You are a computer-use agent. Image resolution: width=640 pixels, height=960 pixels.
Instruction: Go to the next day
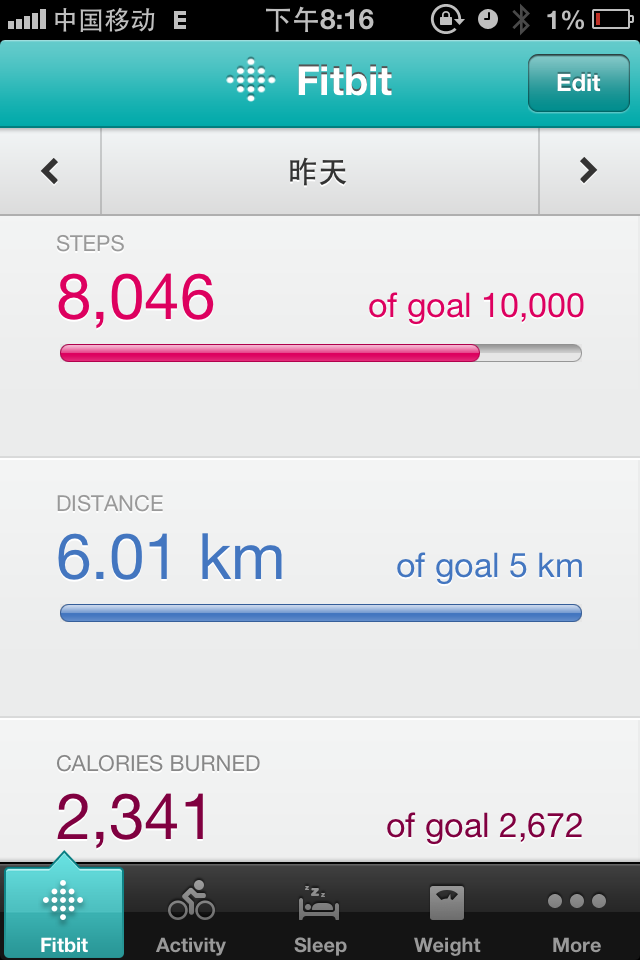click(588, 172)
